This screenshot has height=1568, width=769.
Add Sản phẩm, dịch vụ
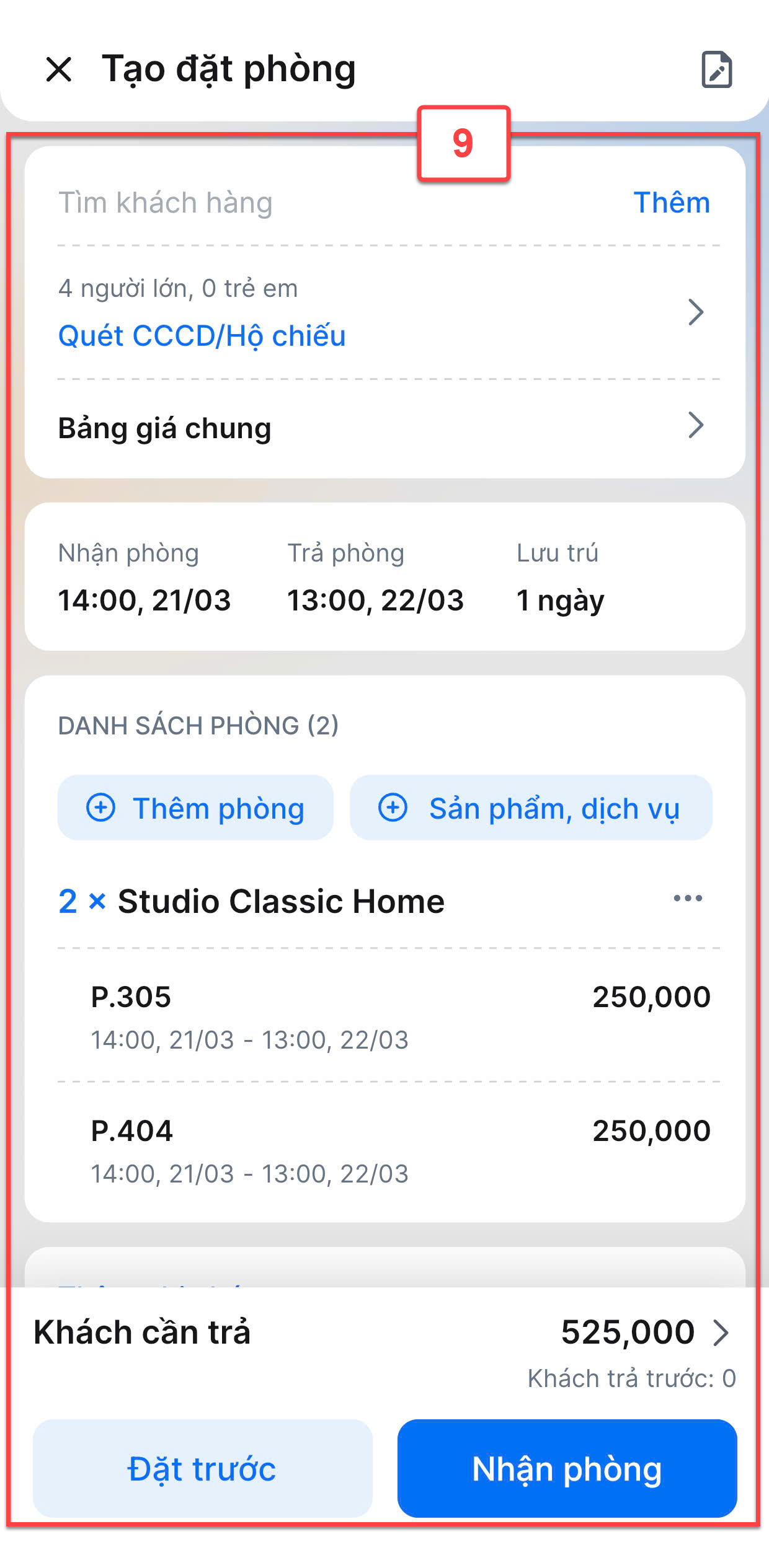(x=531, y=808)
